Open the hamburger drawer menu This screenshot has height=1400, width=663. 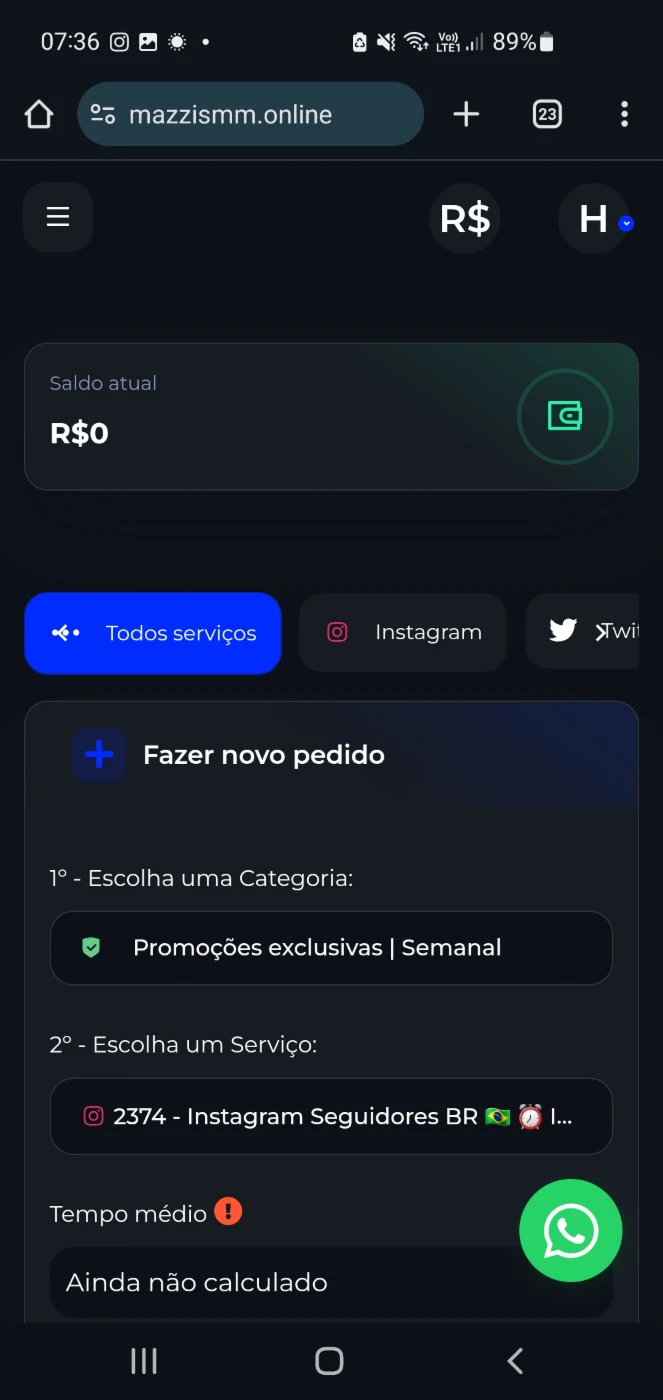point(58,217)
